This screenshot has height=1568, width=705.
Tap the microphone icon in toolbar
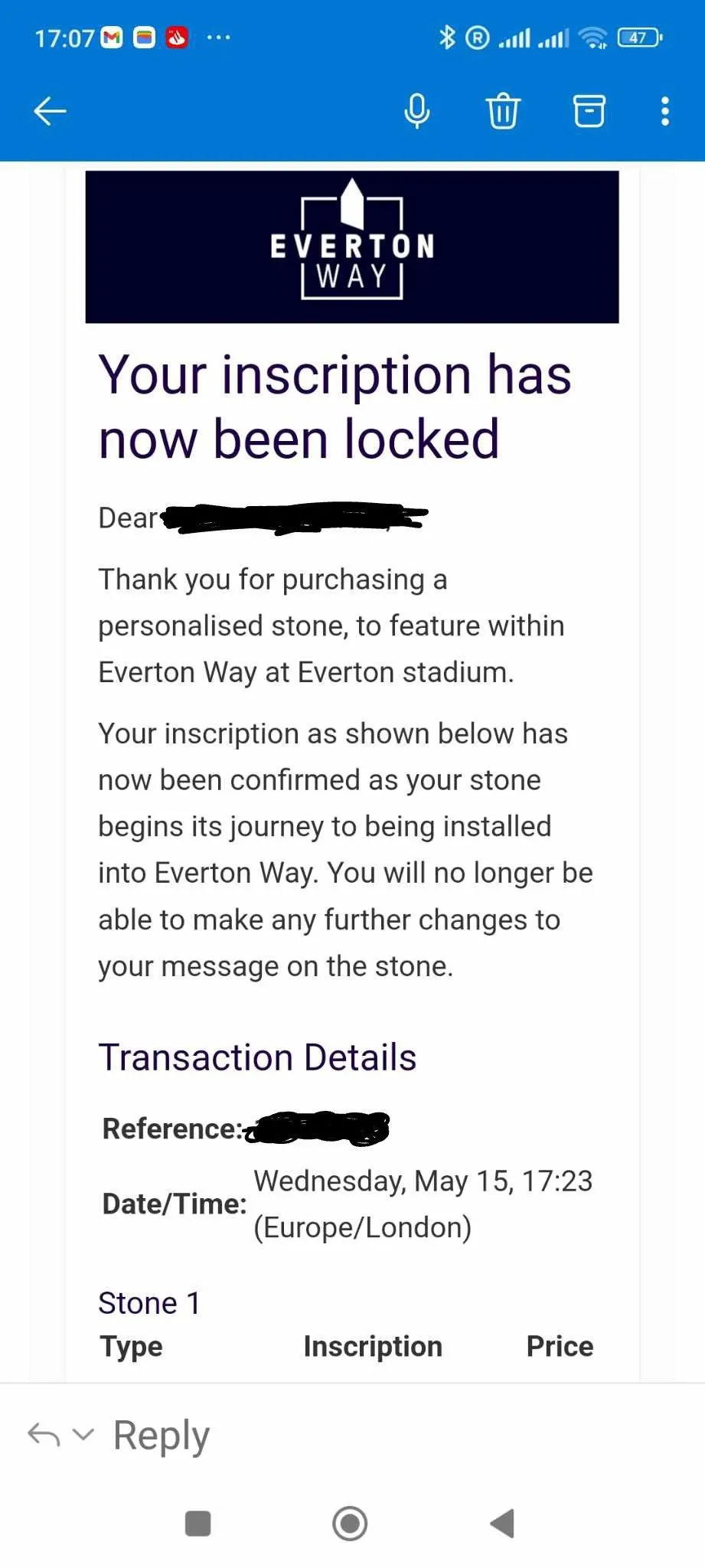tap(417, 112)
